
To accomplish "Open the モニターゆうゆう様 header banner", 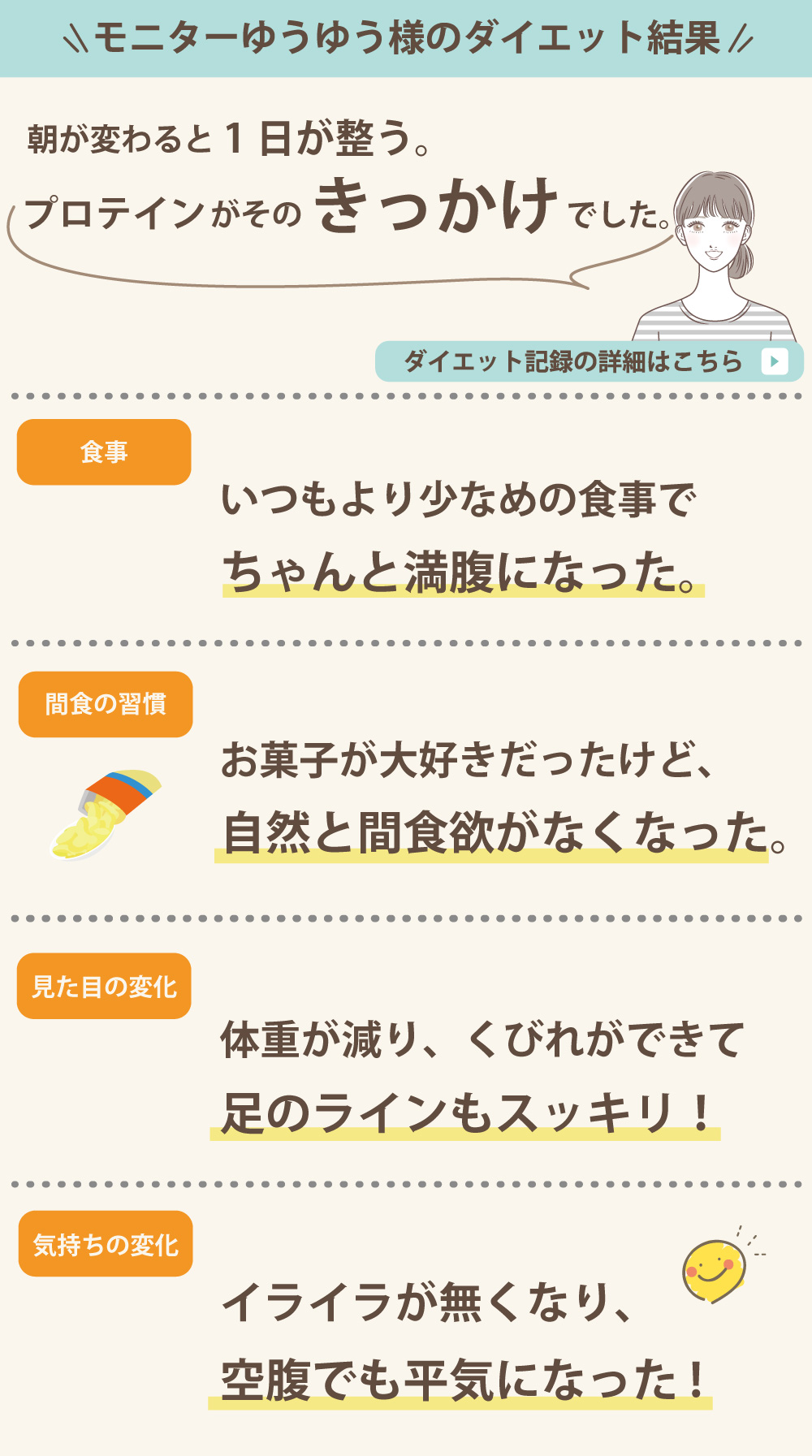I will [406, 37].
